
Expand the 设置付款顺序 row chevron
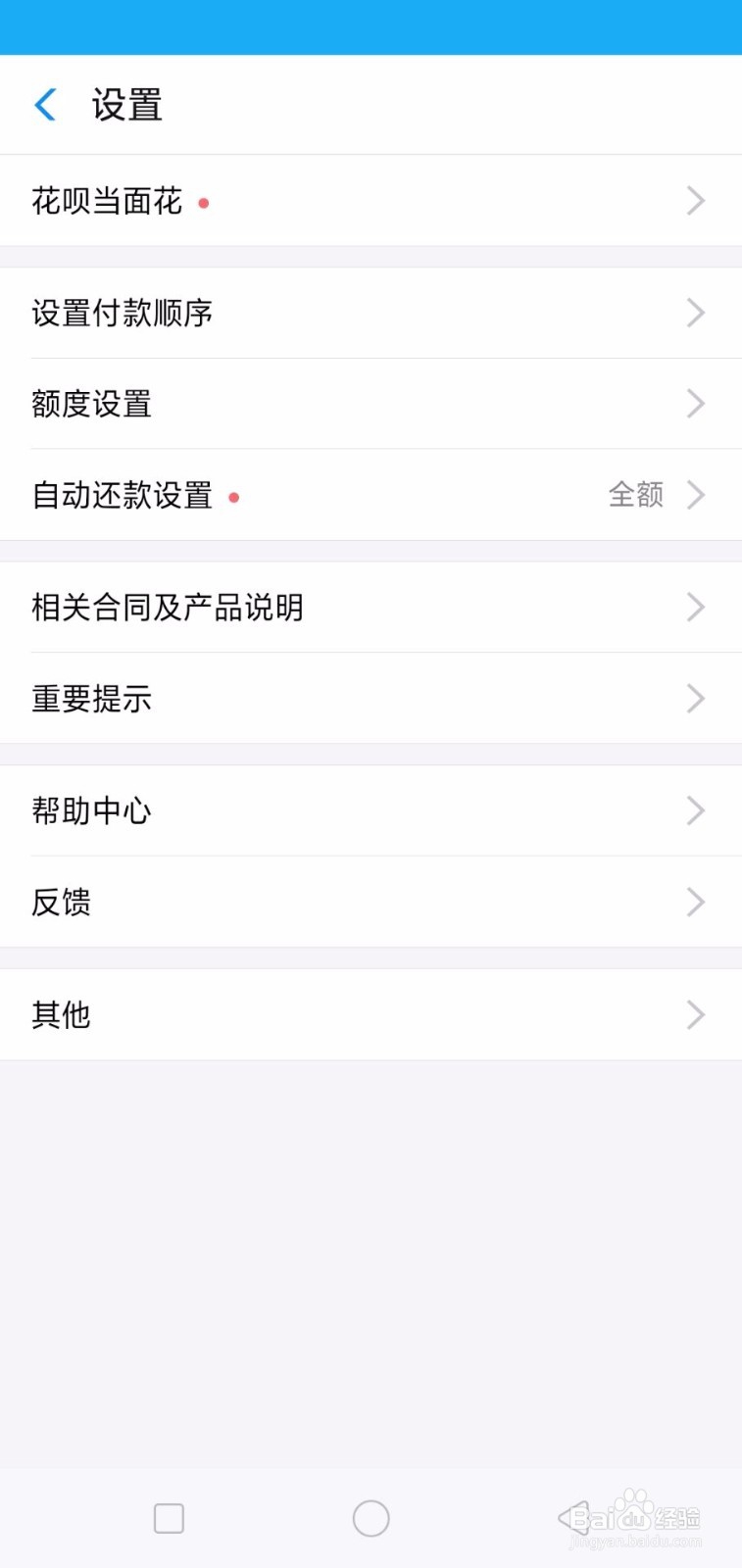696,313
